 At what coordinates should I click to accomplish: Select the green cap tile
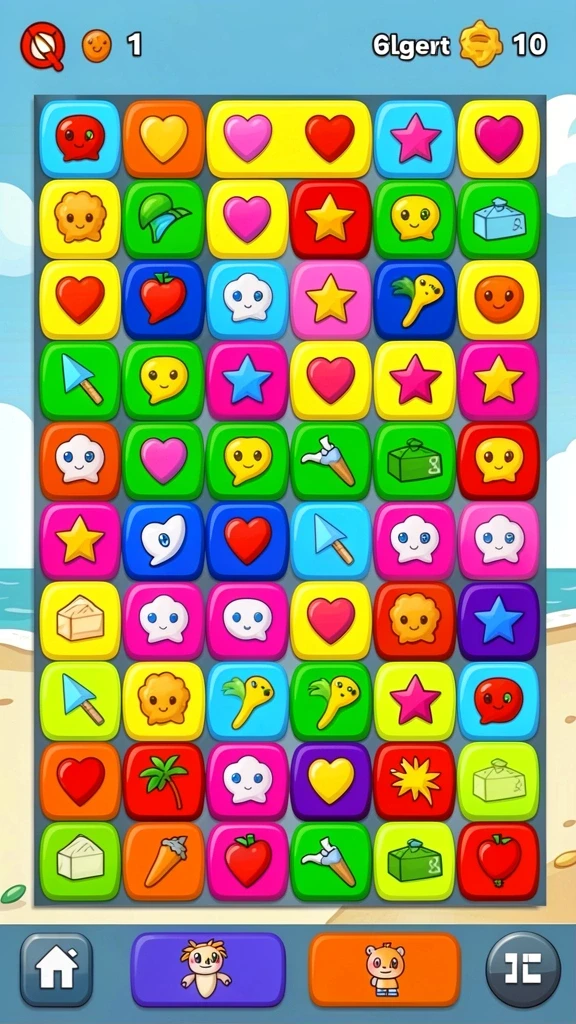163,219
